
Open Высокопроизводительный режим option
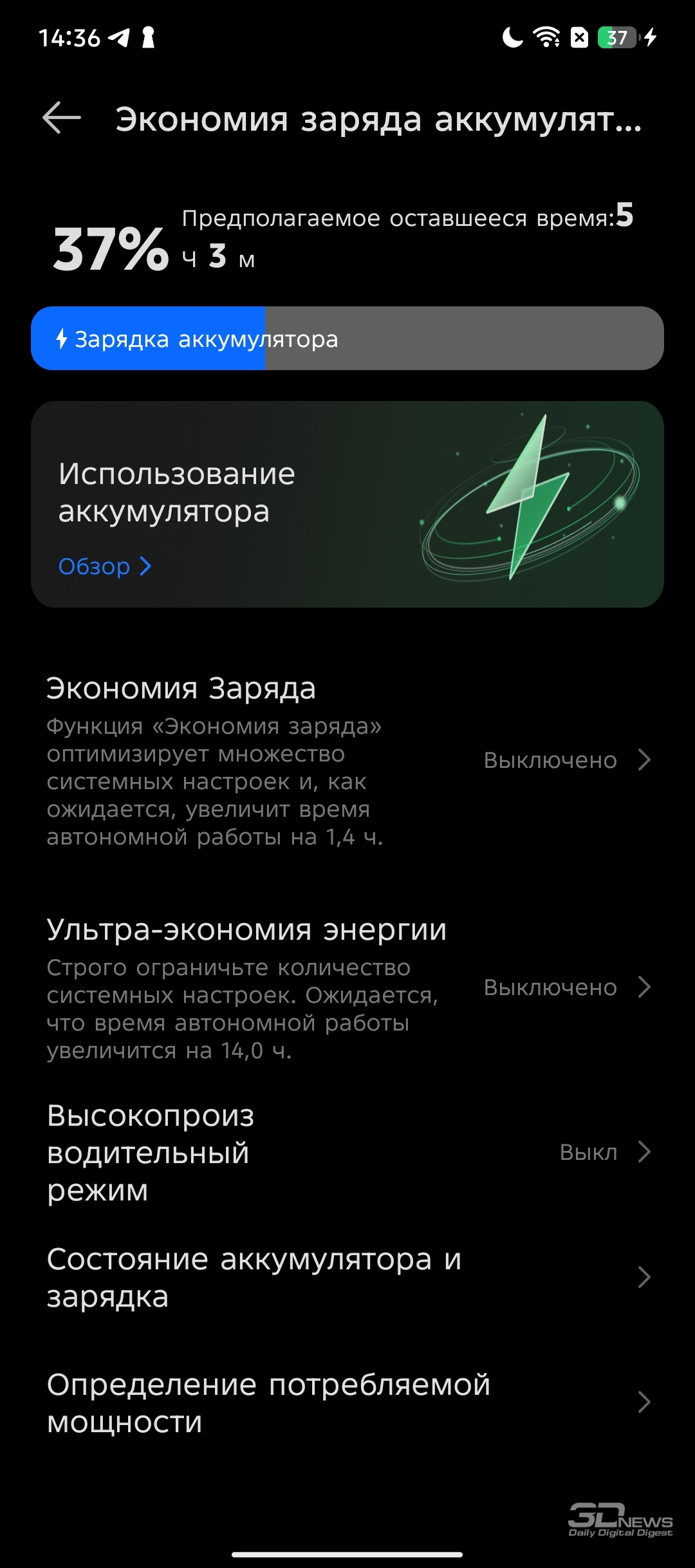click(x=347, y=1152)
